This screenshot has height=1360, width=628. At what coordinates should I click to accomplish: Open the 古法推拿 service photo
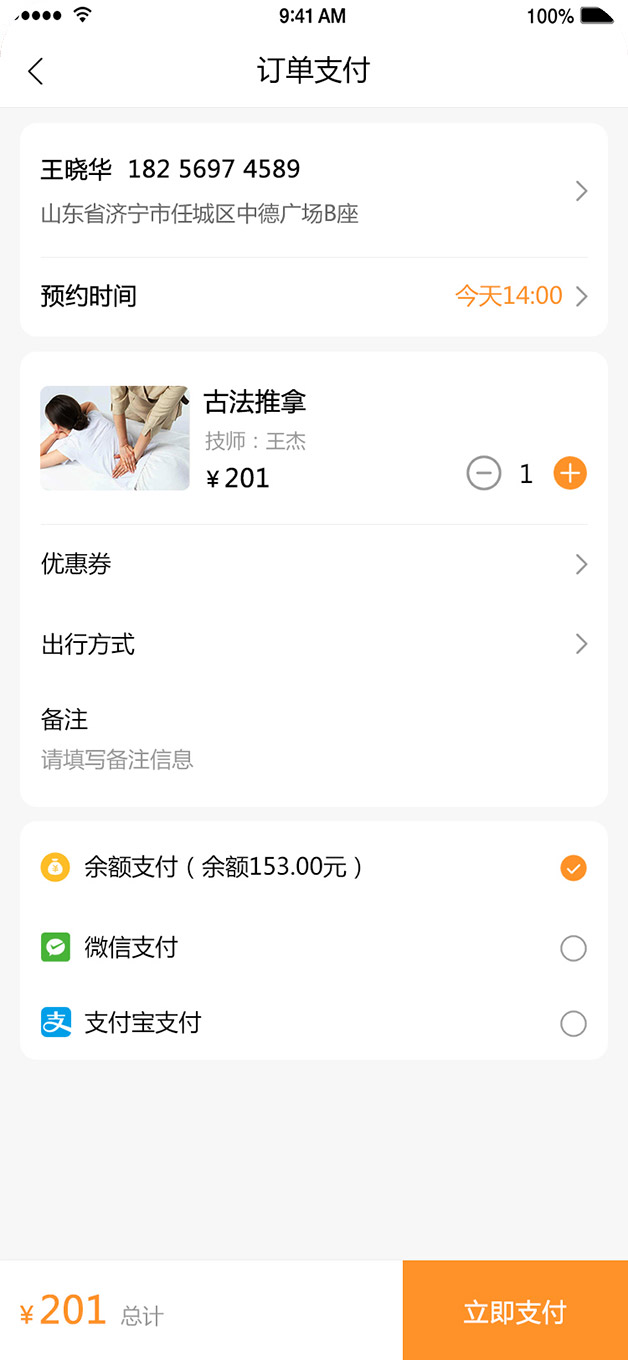(115, 438)
